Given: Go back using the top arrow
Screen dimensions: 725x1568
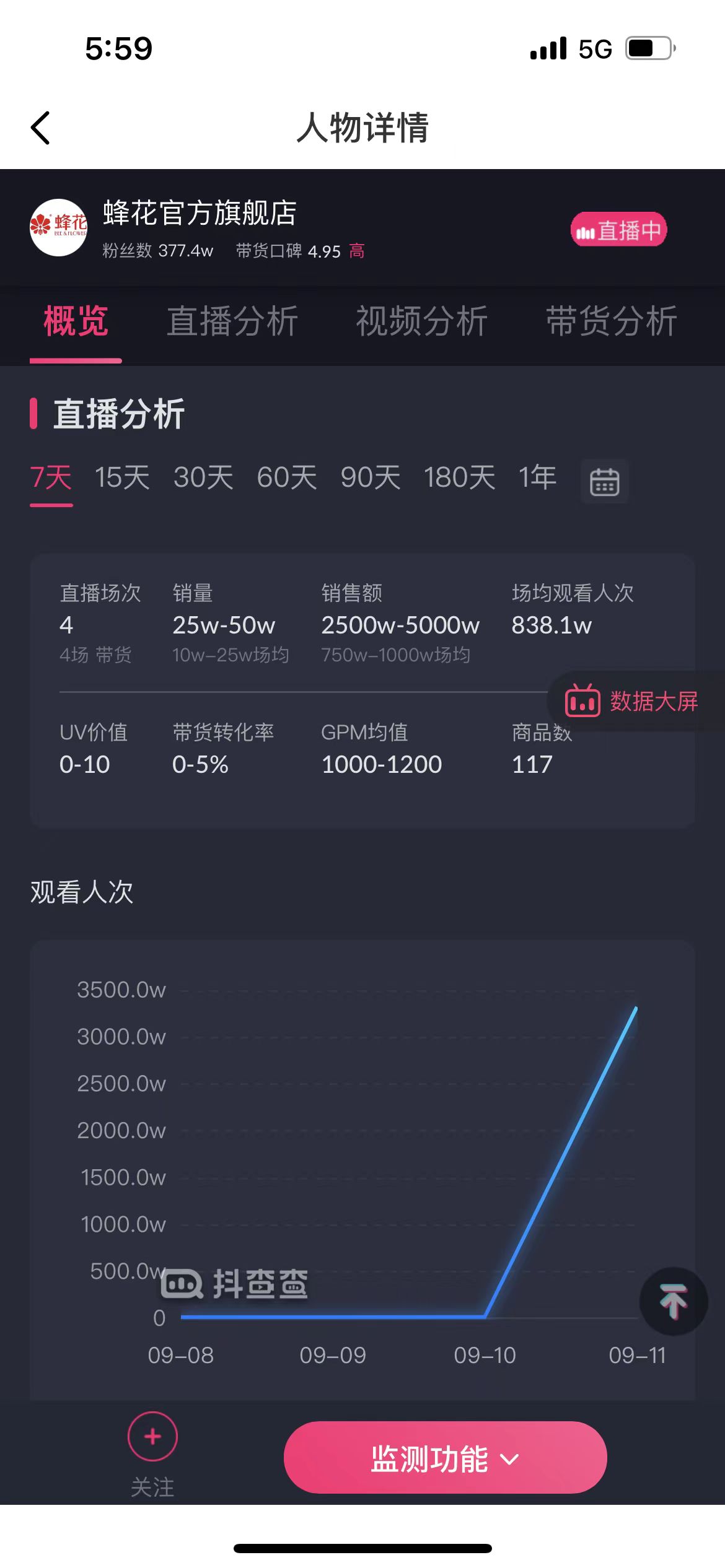Looking at the screenshot, I should click(x=41, y=128).
